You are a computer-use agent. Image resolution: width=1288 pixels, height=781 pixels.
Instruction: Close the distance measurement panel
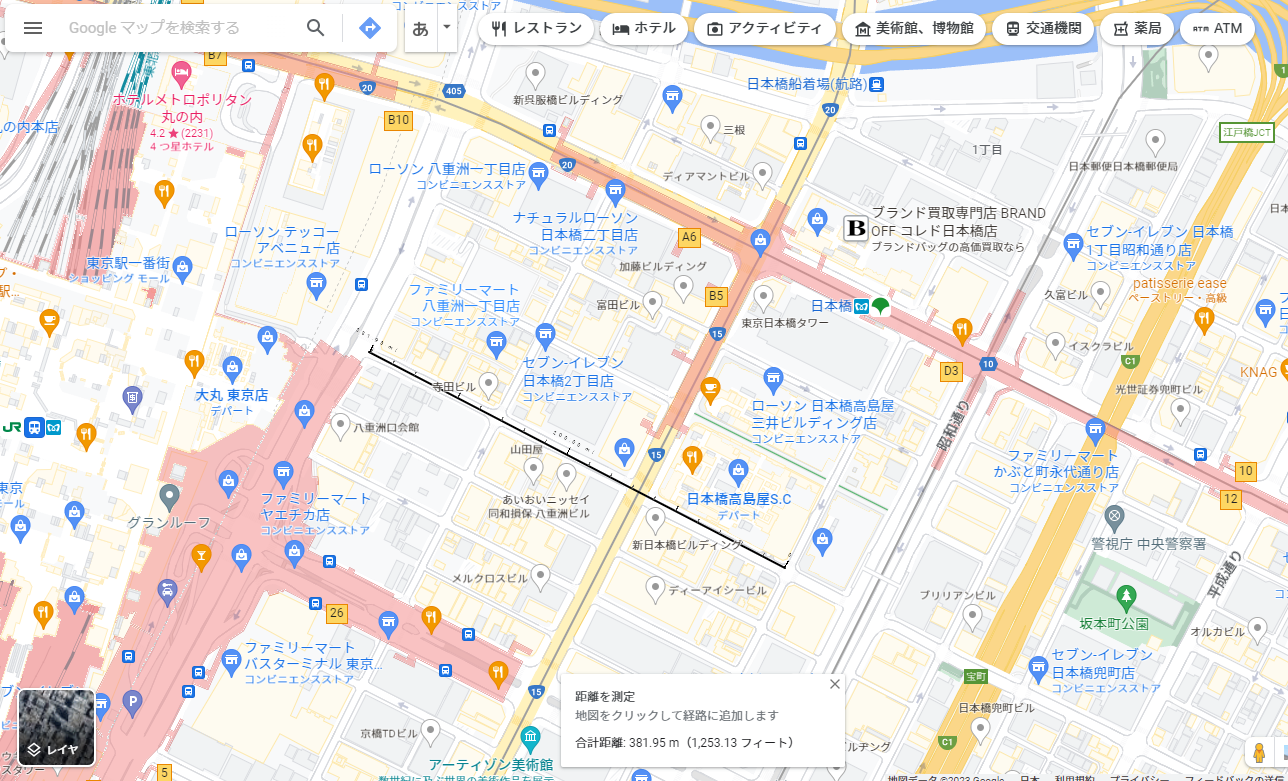click(835, 684)
